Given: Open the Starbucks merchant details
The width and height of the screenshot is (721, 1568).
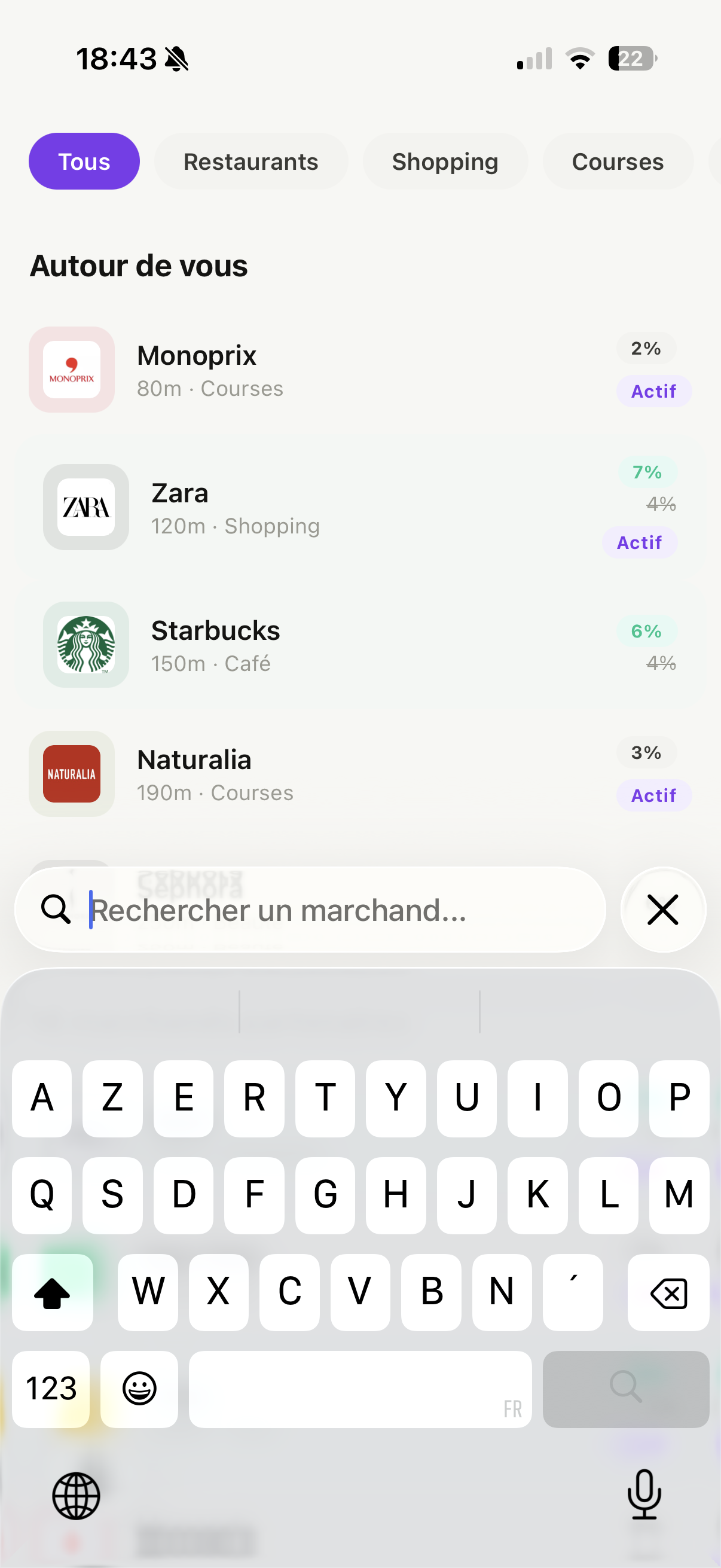Looking at the screenshot, I should click(x=359, y=645).
